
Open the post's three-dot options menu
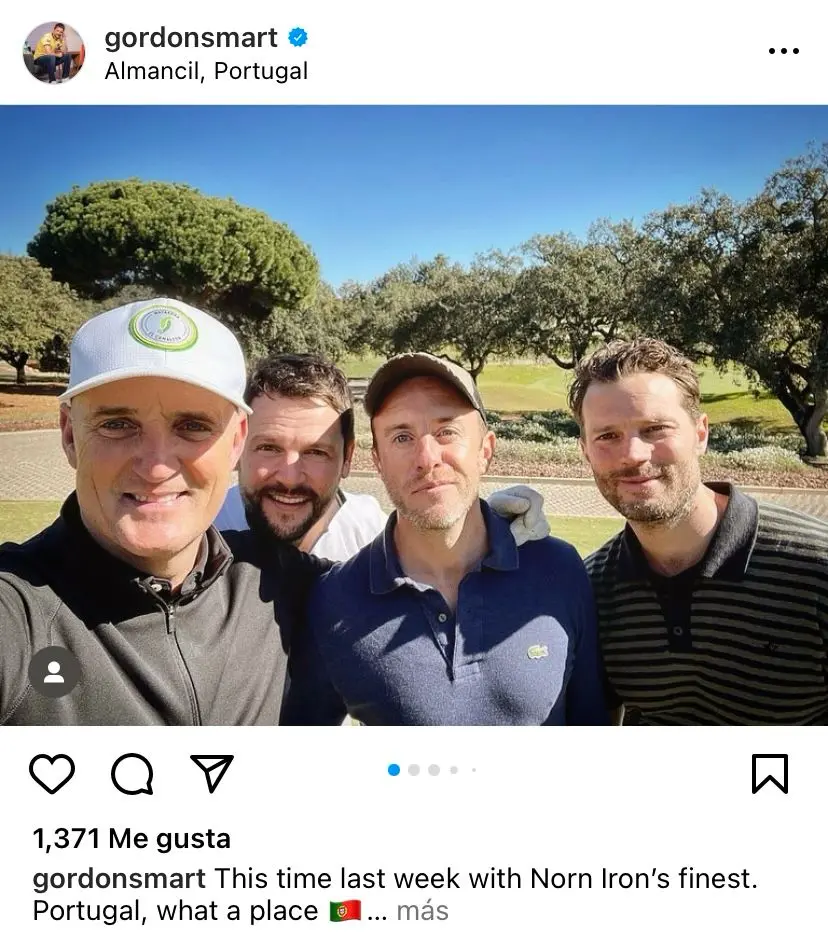pos(783,51)
